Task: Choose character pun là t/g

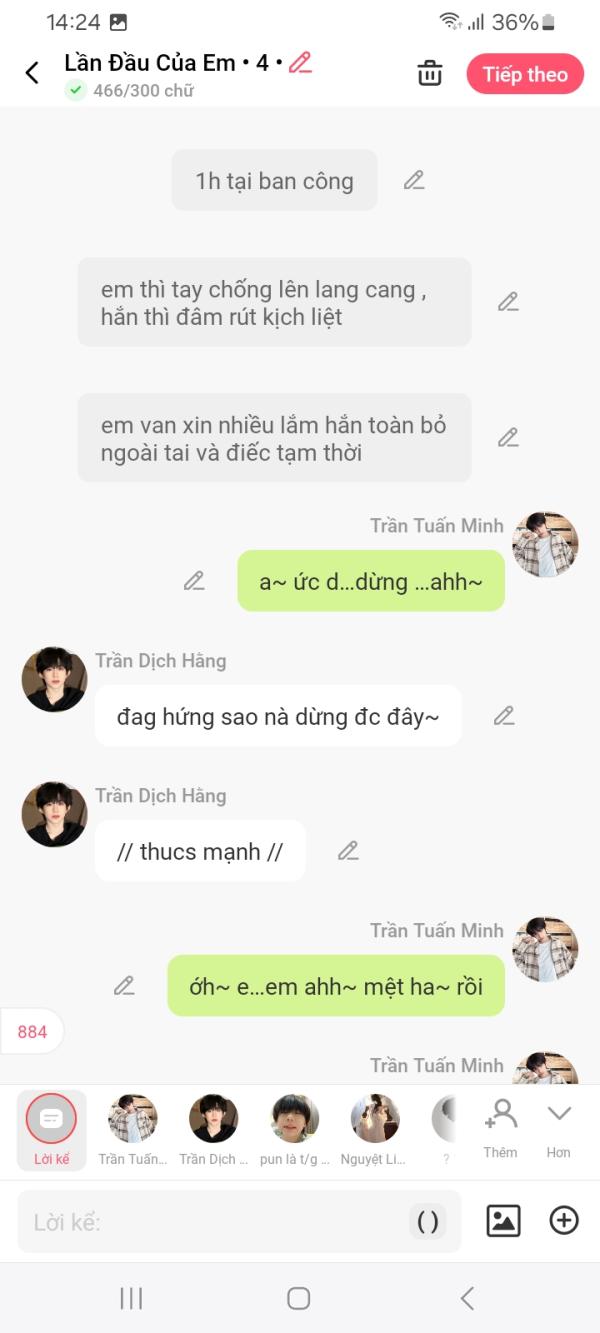Action: click(295, 1130)
